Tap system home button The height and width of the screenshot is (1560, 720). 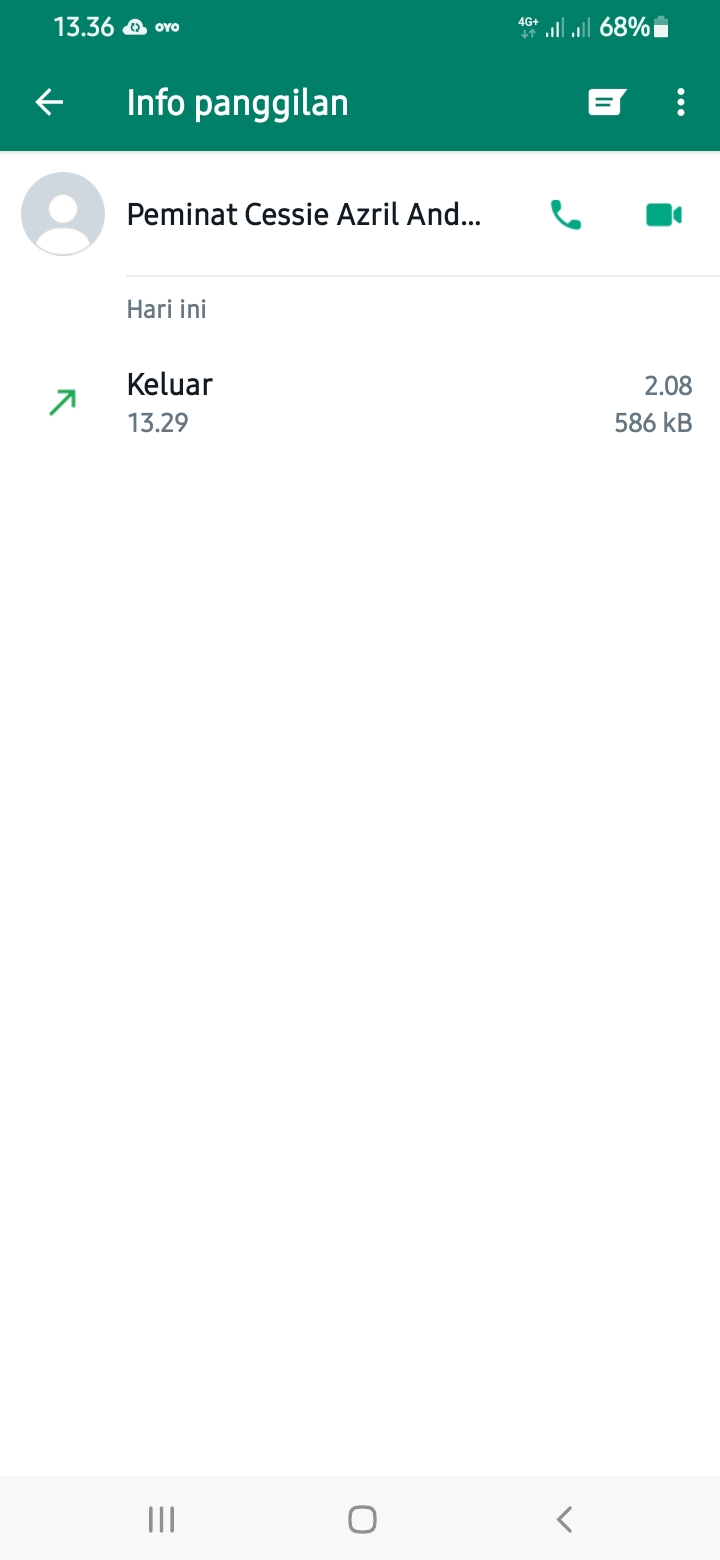tap(361, 1519)
